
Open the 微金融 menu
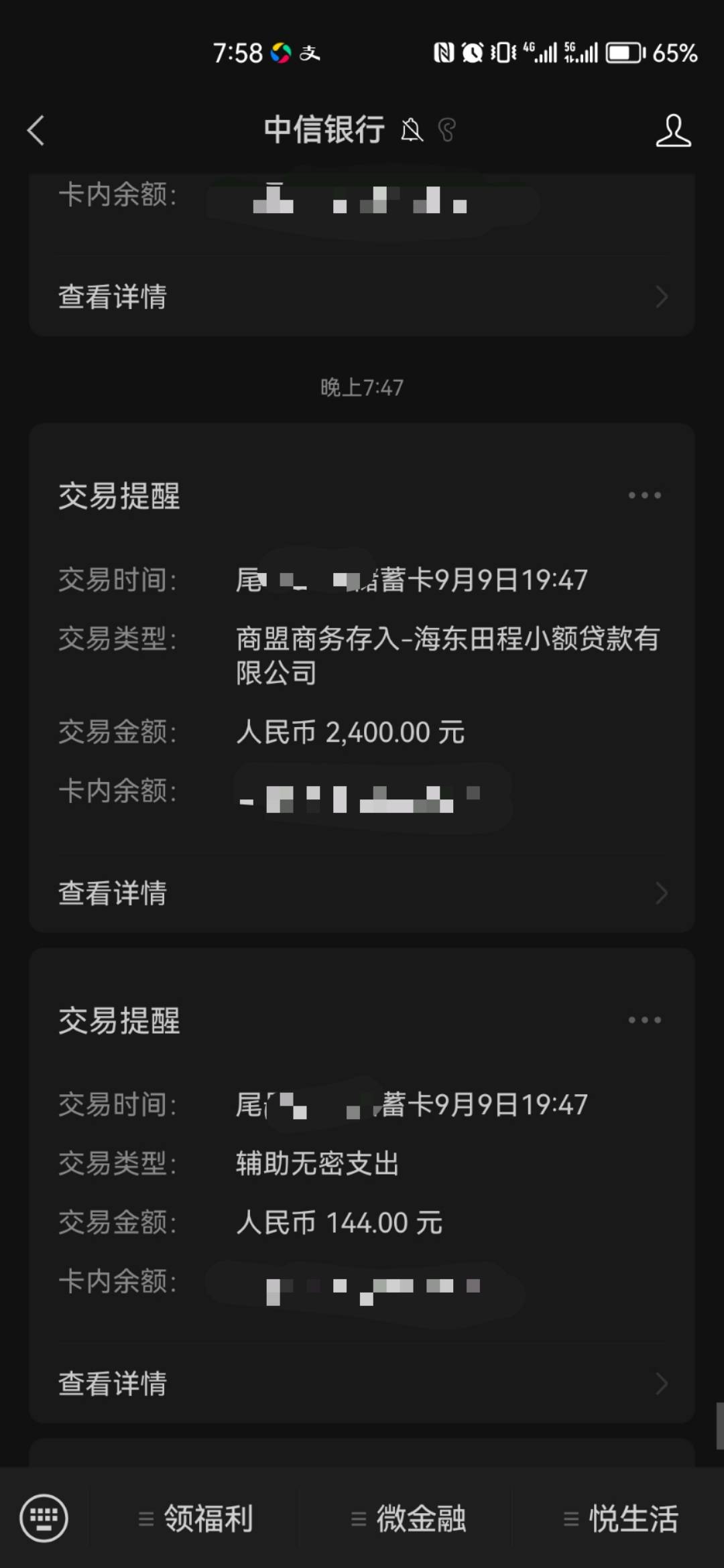pyautogui.click(x=407, y=1518)
